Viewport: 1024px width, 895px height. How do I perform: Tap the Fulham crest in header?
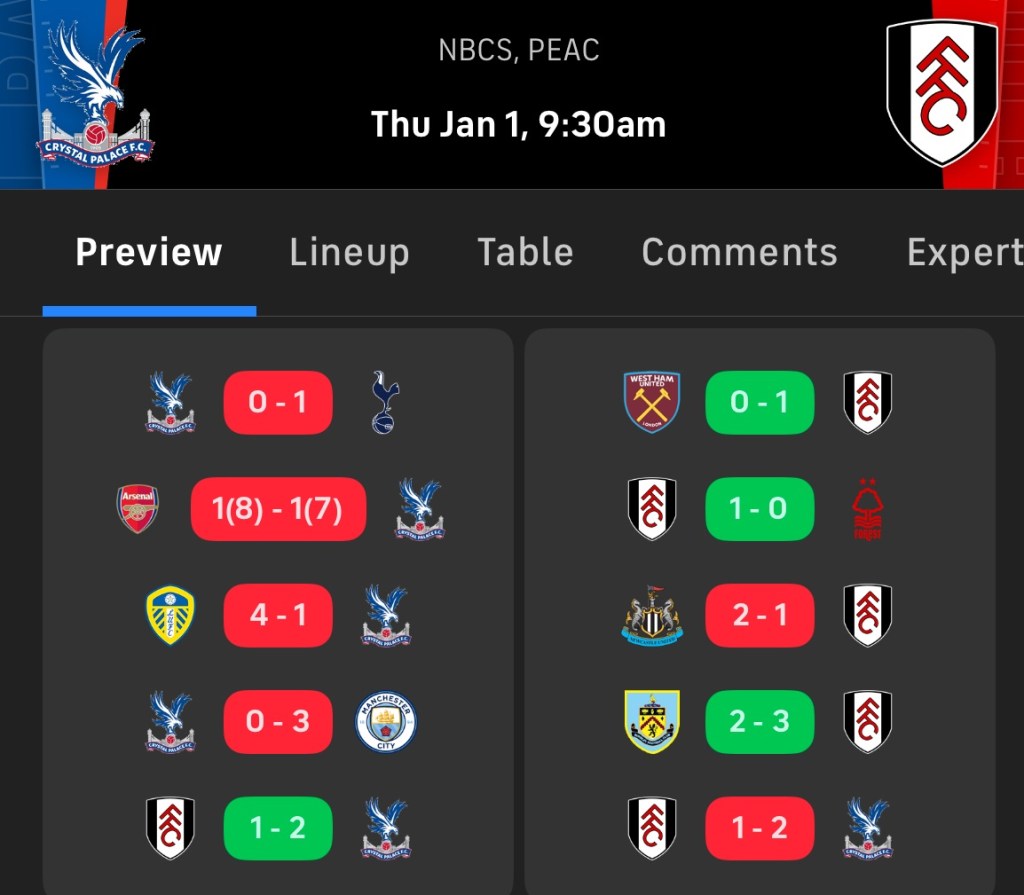941,92
